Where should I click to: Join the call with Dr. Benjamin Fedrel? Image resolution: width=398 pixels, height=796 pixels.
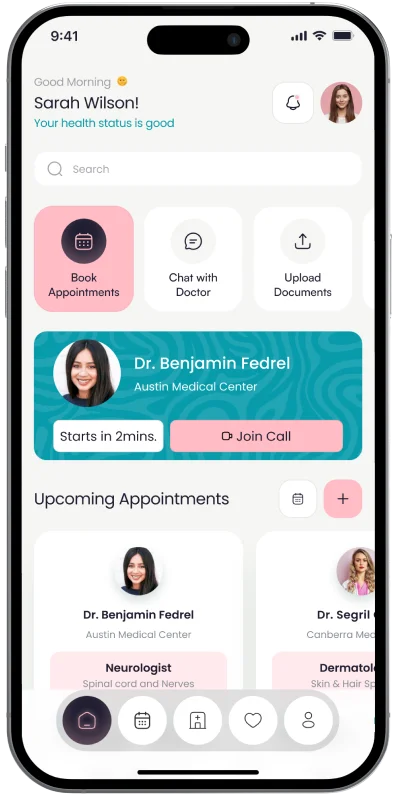pos(256,436)
